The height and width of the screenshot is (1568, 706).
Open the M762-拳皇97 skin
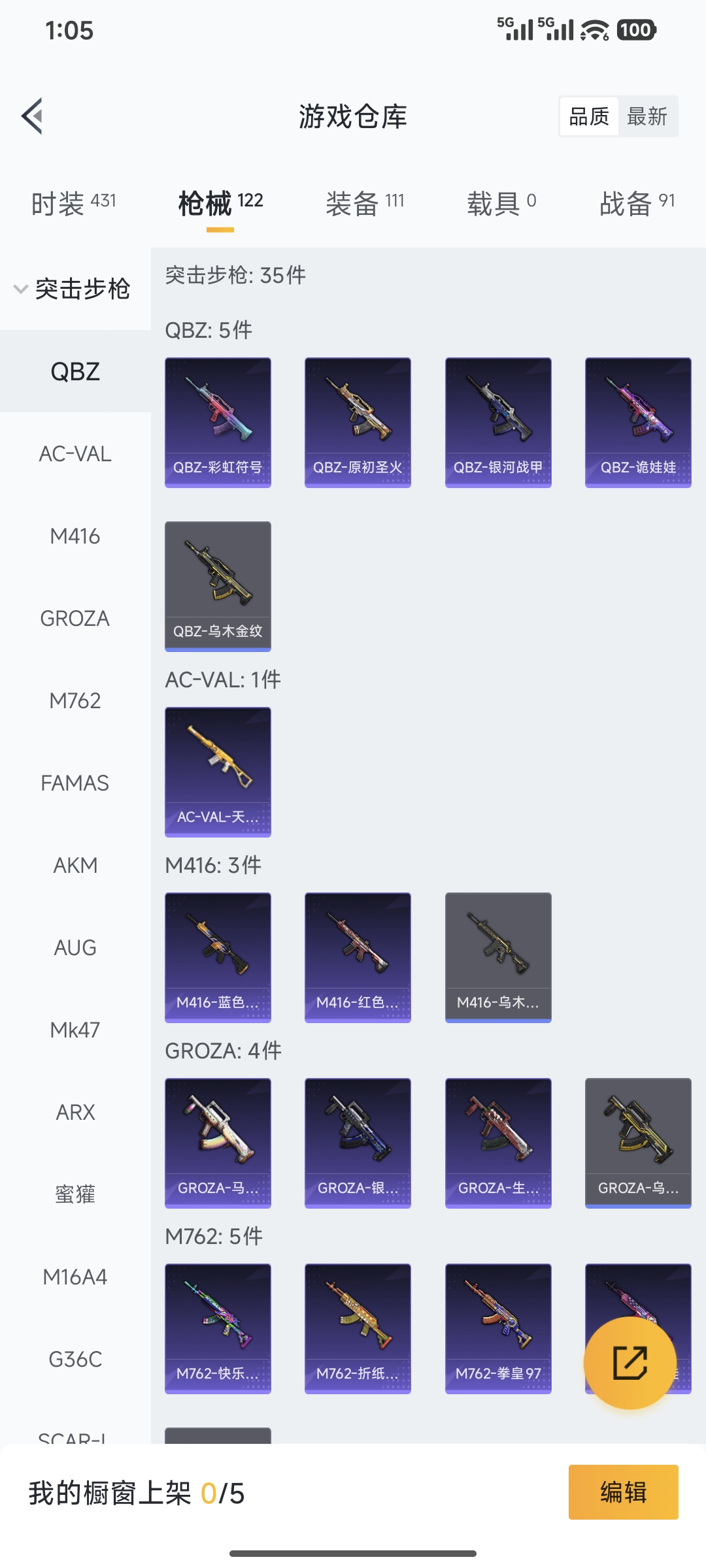pos(498,1328)
